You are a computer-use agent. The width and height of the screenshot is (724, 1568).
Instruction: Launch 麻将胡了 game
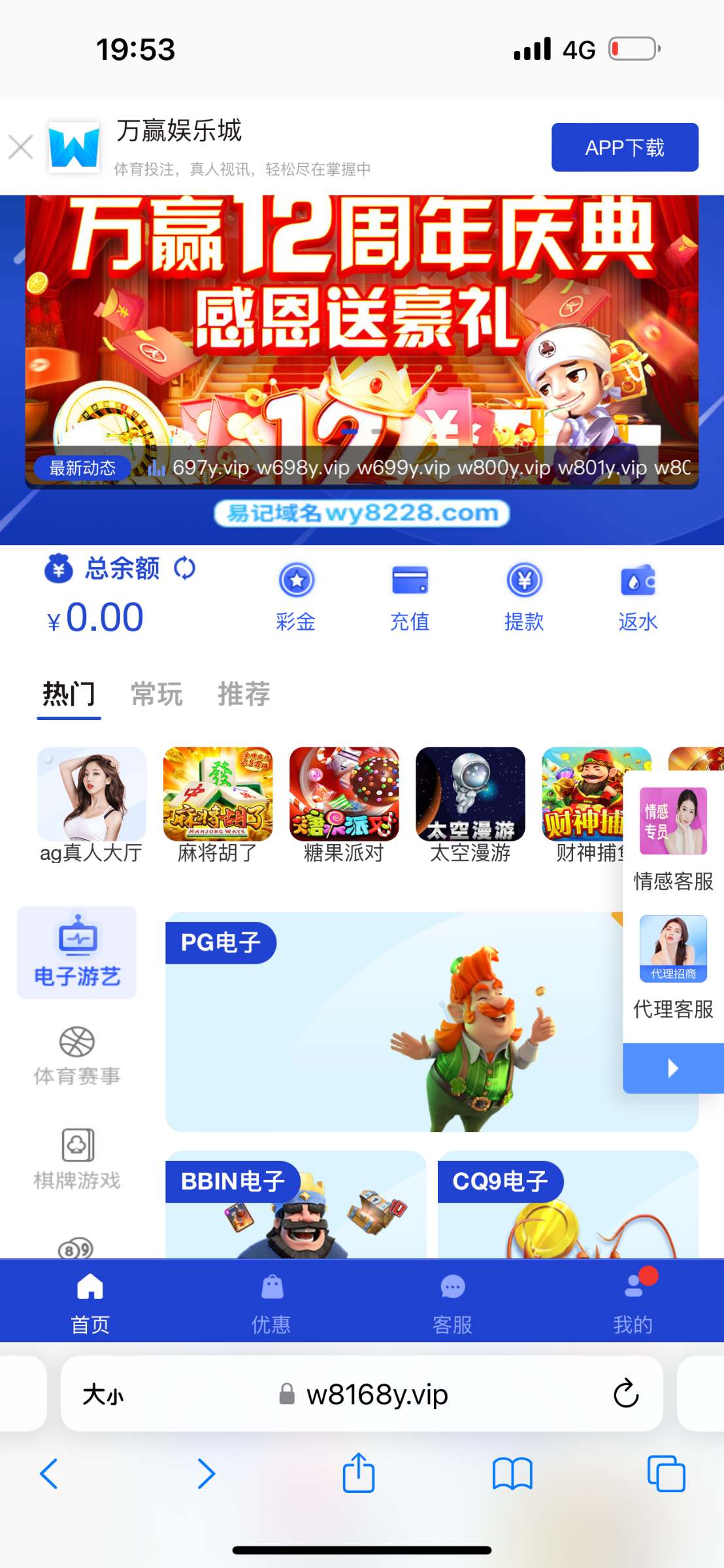click(x=218, y=804)
